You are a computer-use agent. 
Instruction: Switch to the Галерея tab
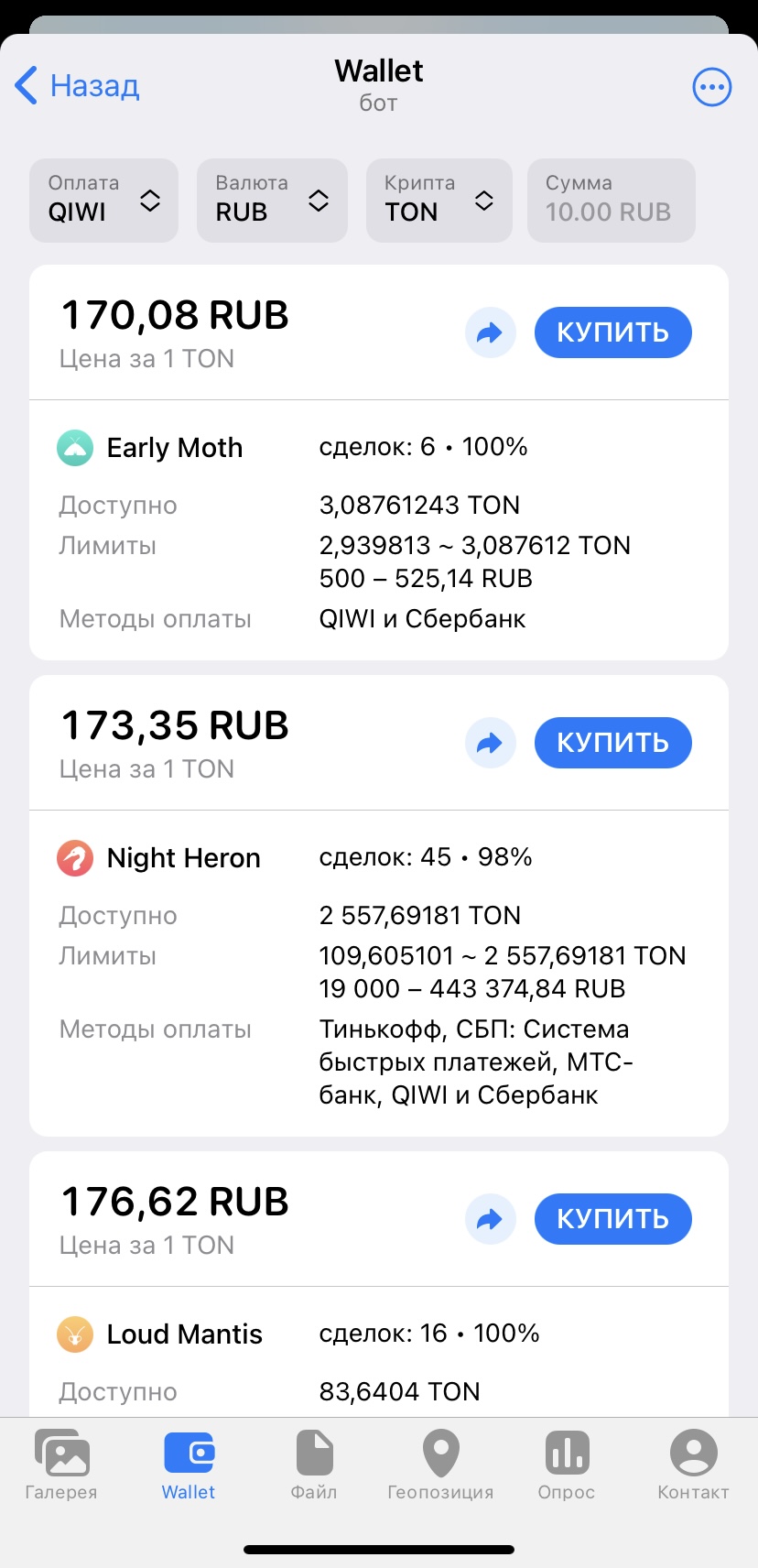61,1465
